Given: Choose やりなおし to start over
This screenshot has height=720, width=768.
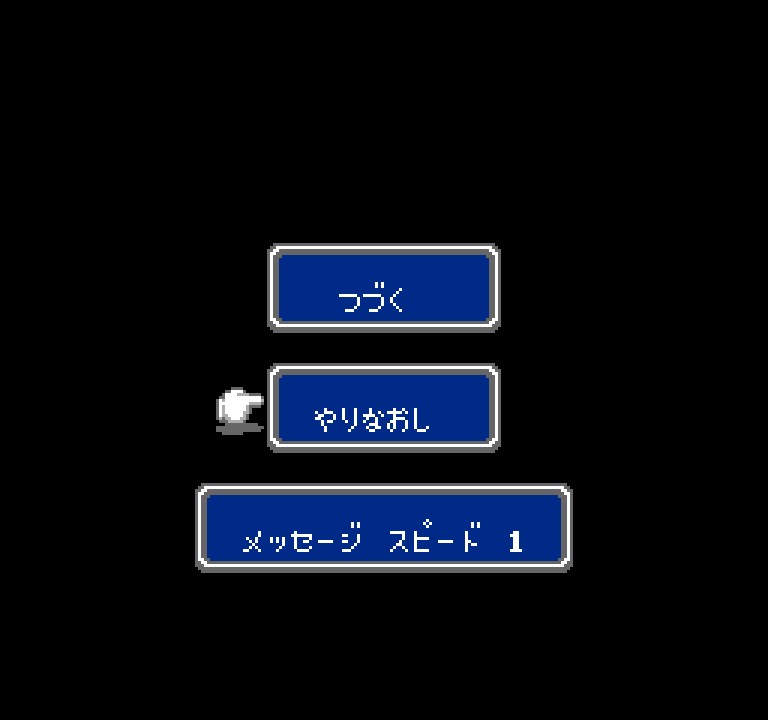Looking at the screenshot, I should 383,409.
